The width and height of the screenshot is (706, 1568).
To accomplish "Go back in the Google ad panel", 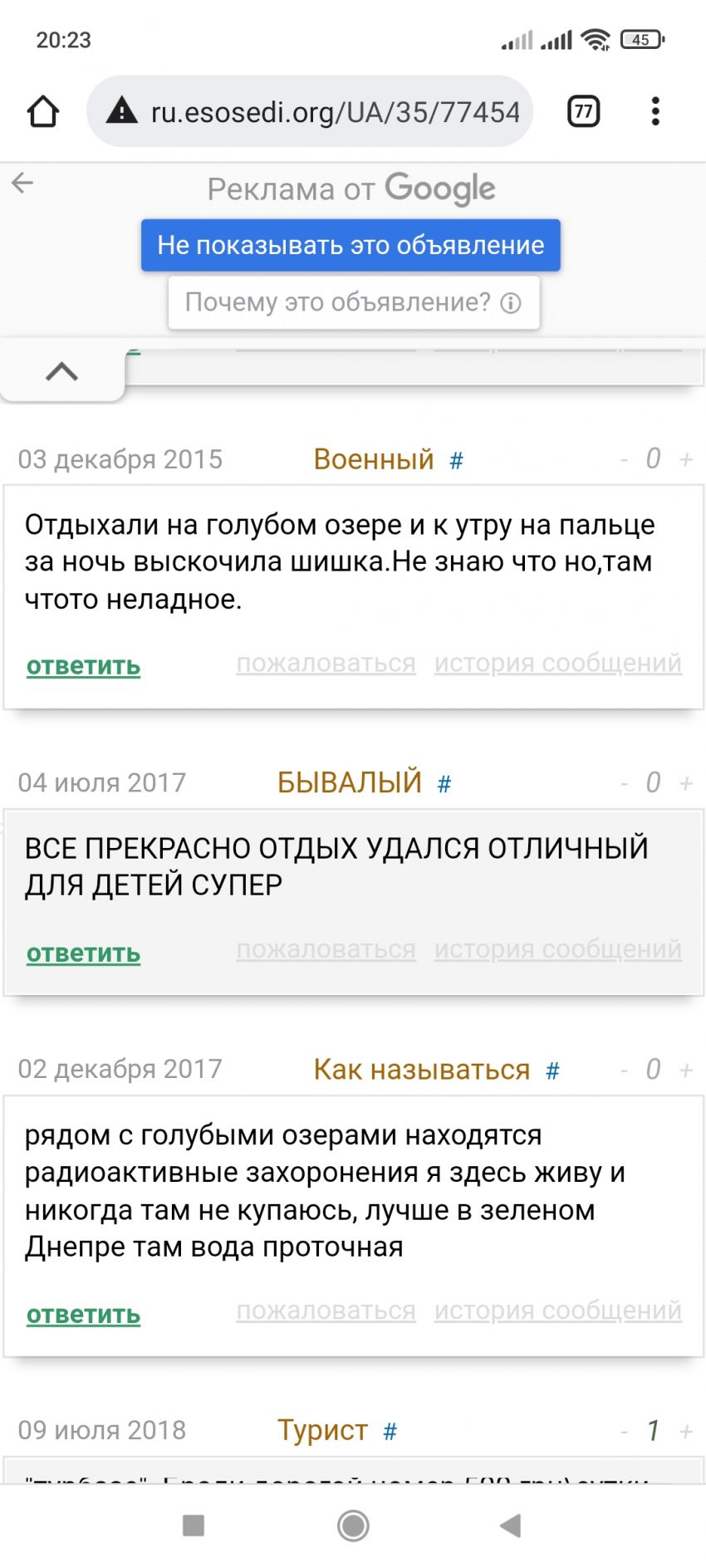I will (23, 183).
